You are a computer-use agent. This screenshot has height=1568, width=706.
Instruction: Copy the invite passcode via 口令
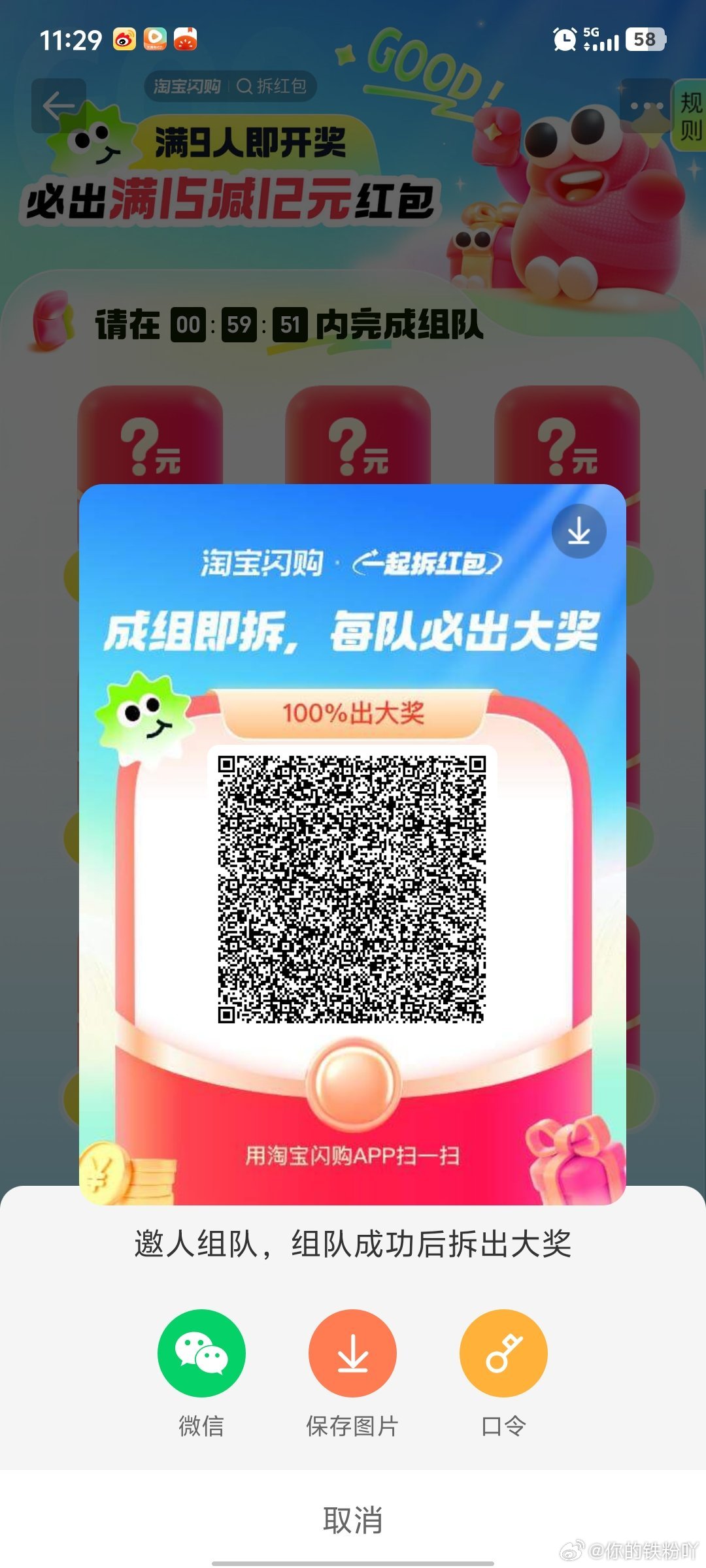(503, 1353)
